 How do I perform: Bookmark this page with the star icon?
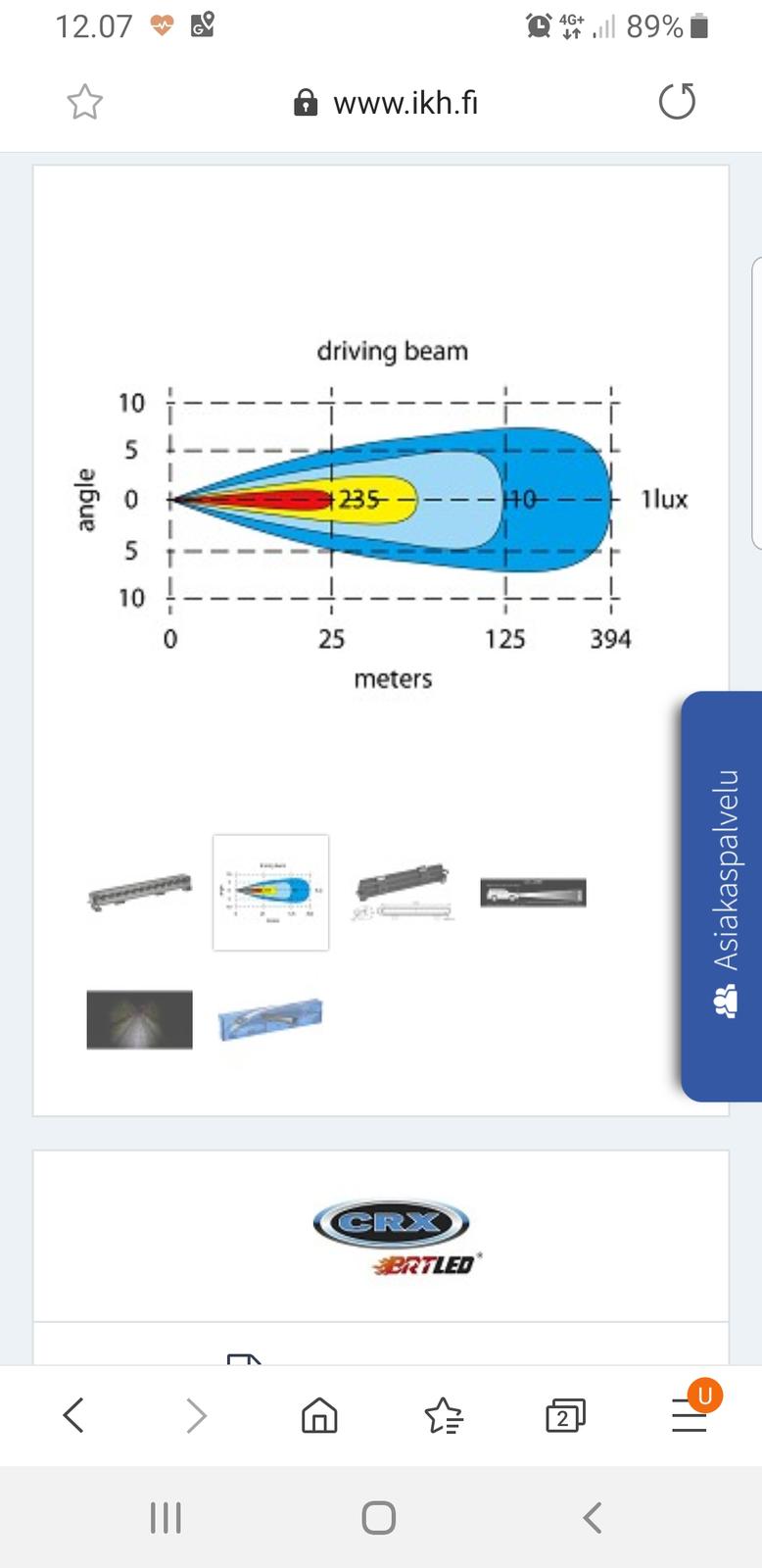point(85,102)
